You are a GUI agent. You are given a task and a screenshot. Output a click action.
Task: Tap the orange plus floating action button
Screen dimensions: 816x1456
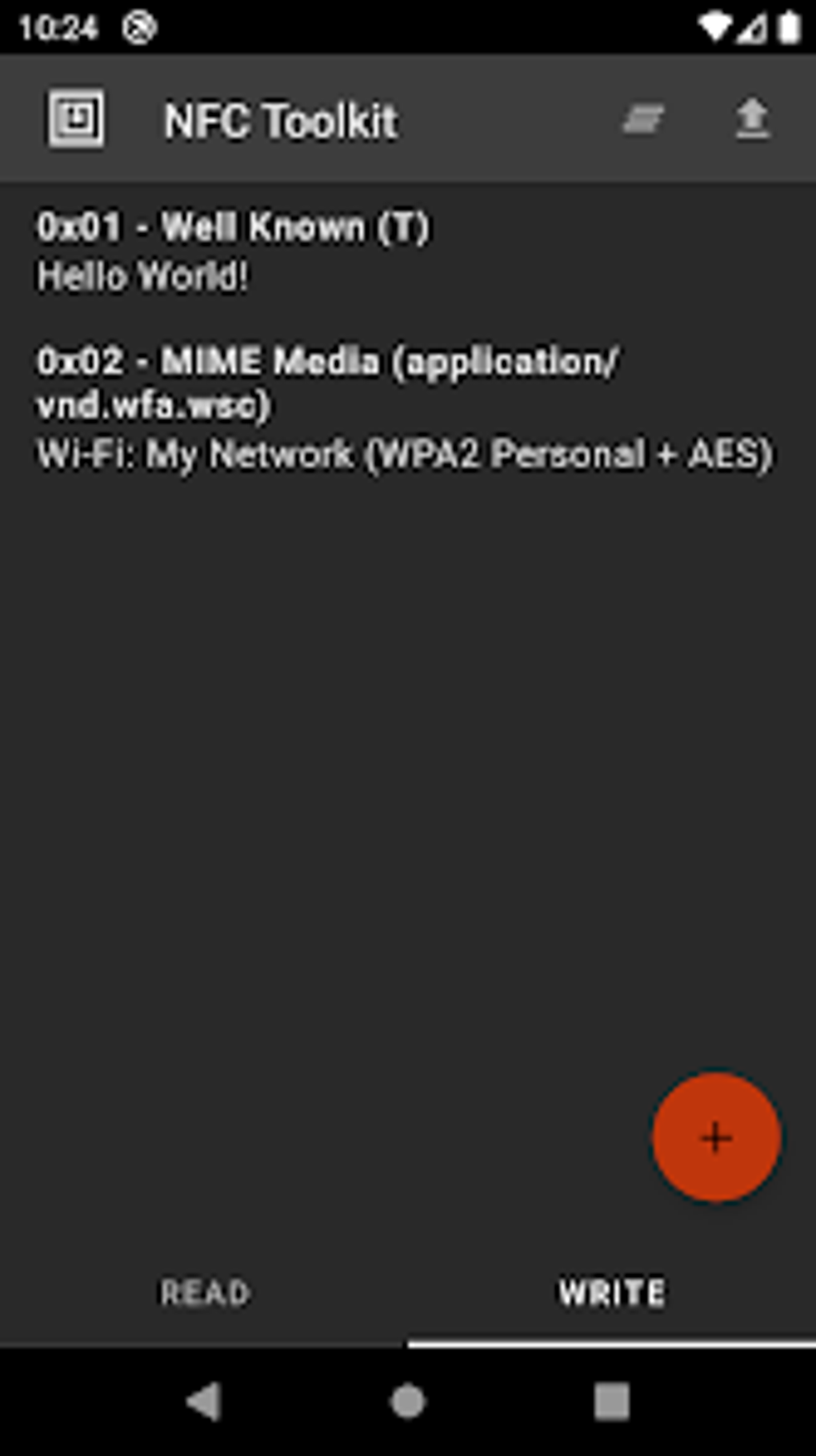click(714, 1140)
